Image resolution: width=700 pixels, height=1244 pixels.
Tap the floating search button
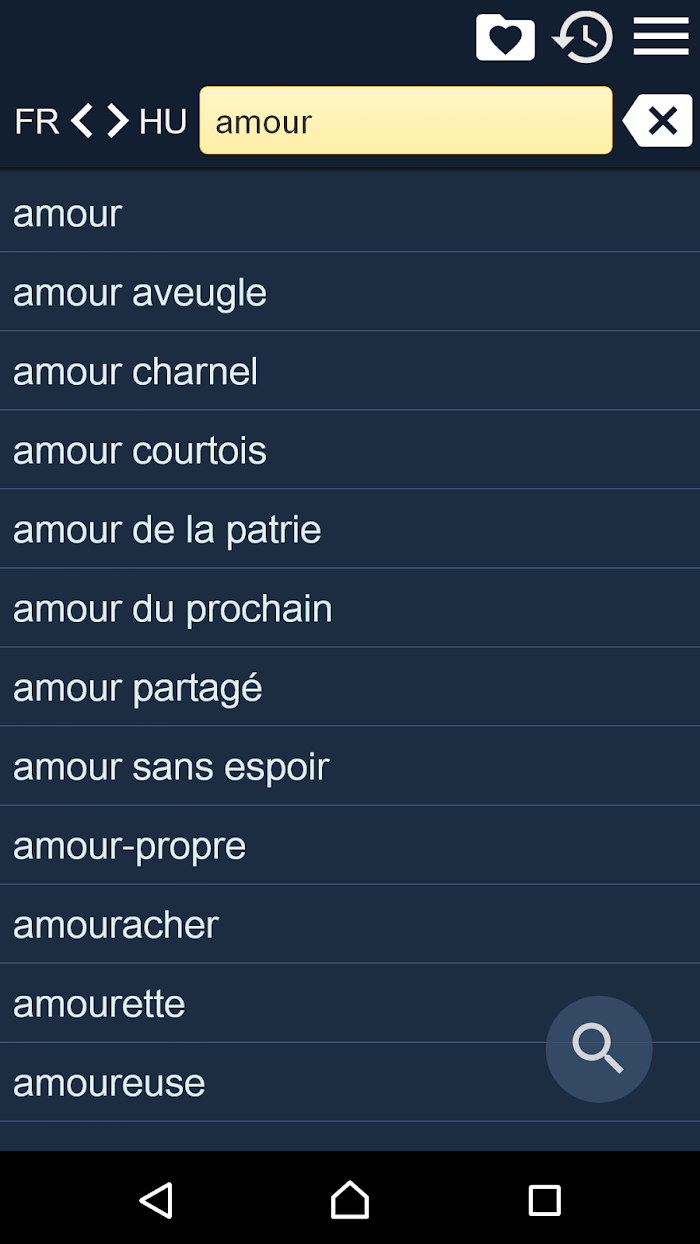click(x=599, y=1049)
